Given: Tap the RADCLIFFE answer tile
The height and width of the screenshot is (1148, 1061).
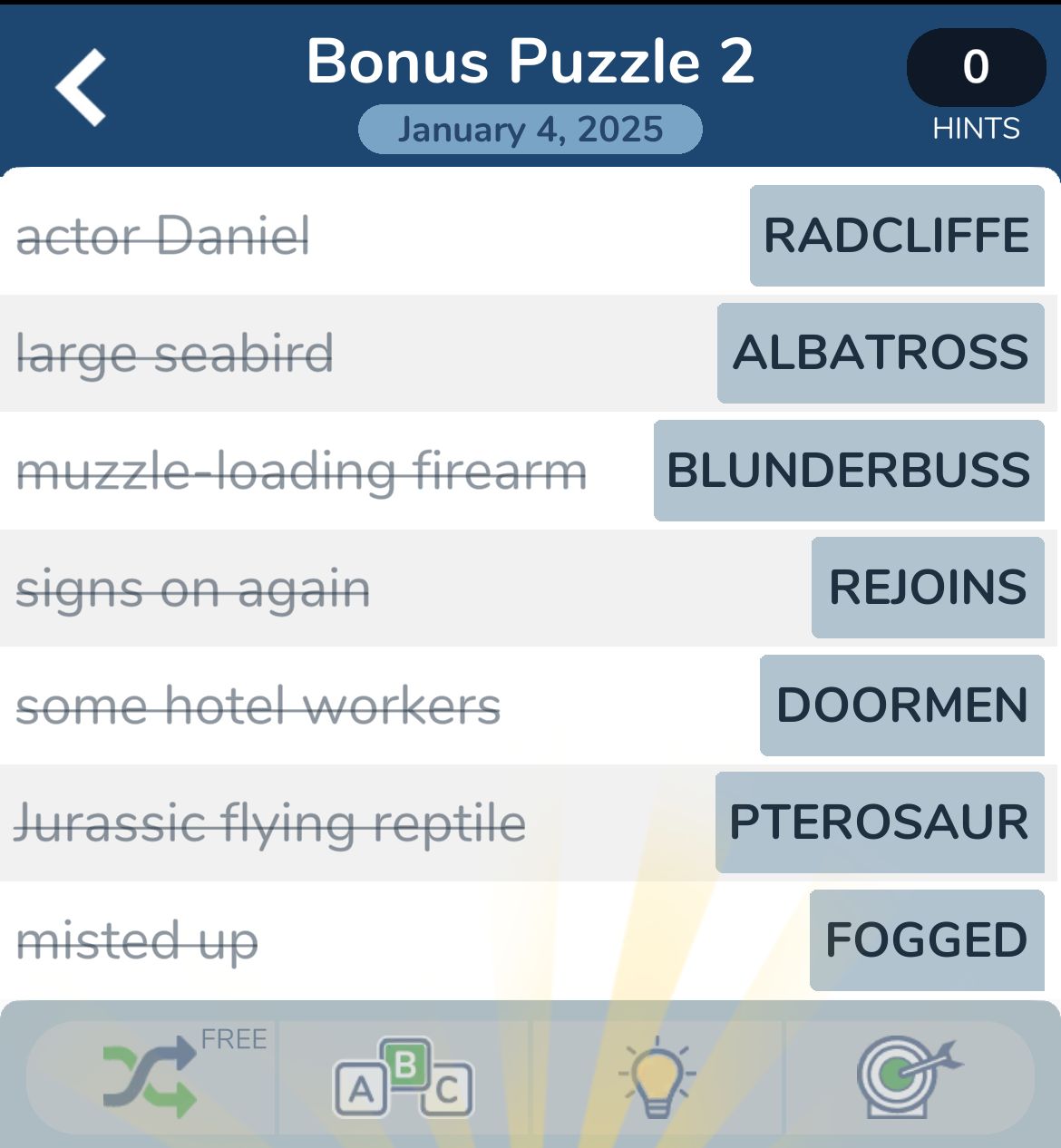Looking at the screenshot, I should (897, 236).
